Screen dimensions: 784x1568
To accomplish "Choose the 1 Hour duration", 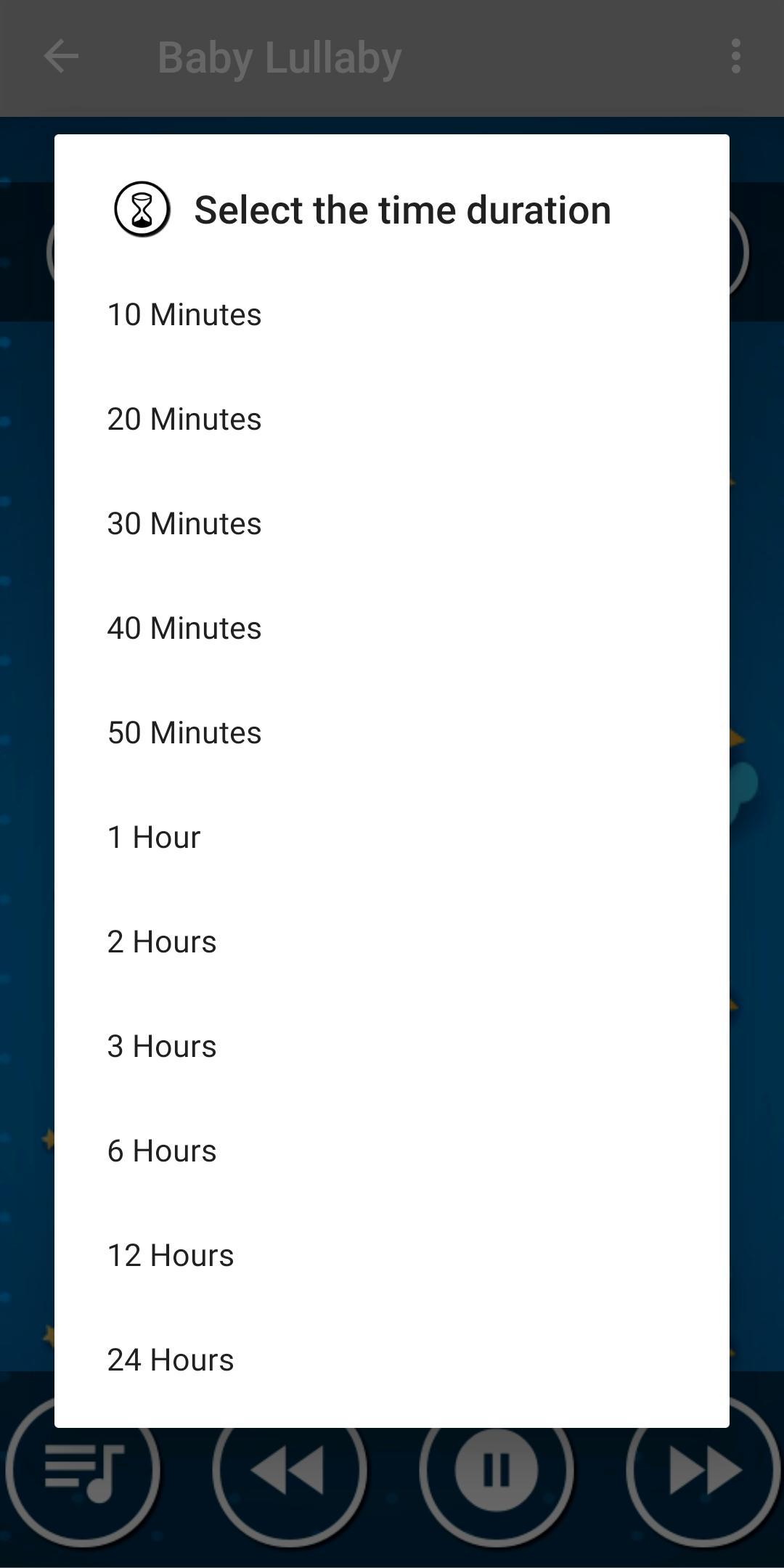I will pyautogui.click(x=392, y=837).
